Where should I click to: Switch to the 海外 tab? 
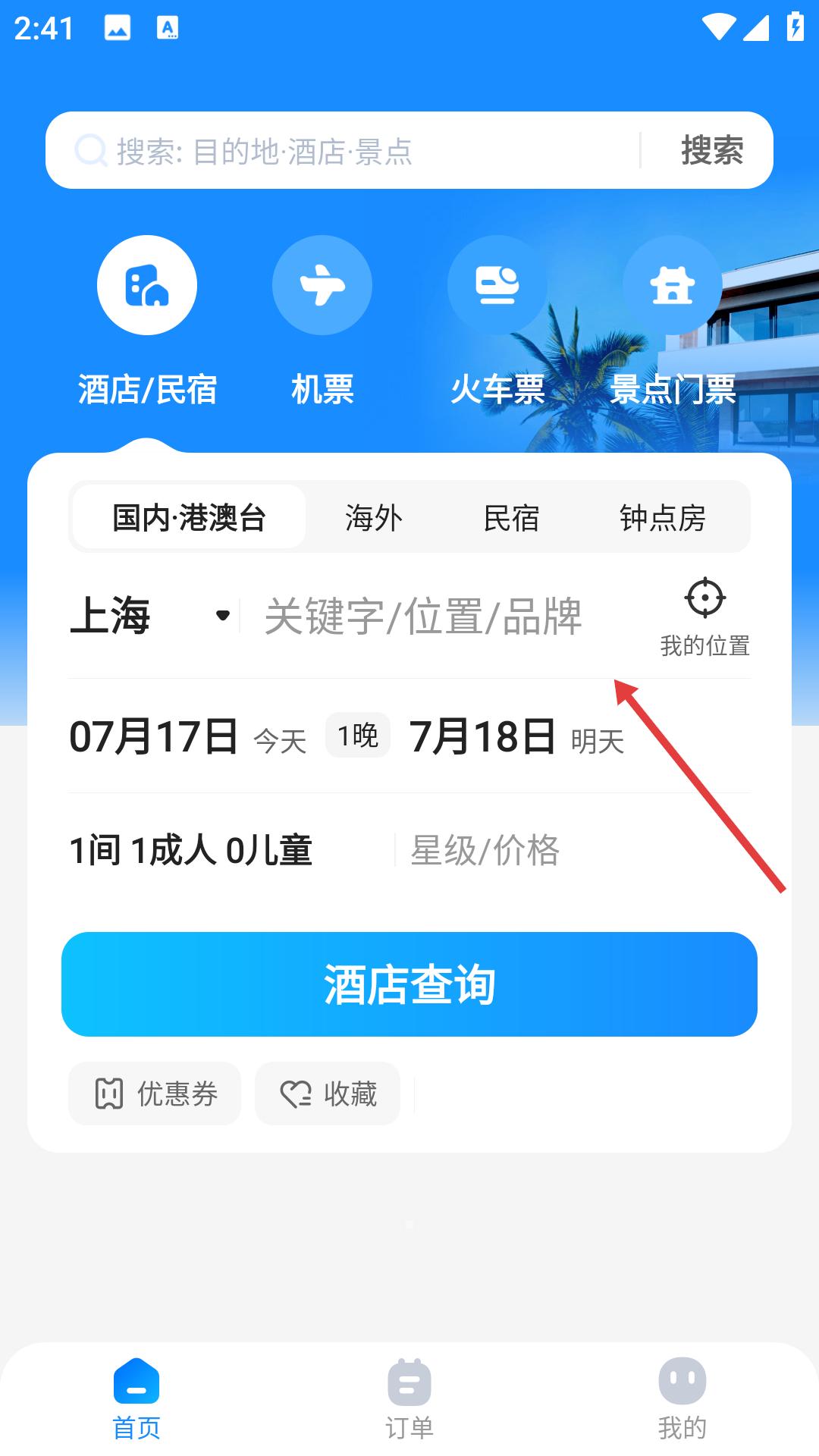point(373,518)
